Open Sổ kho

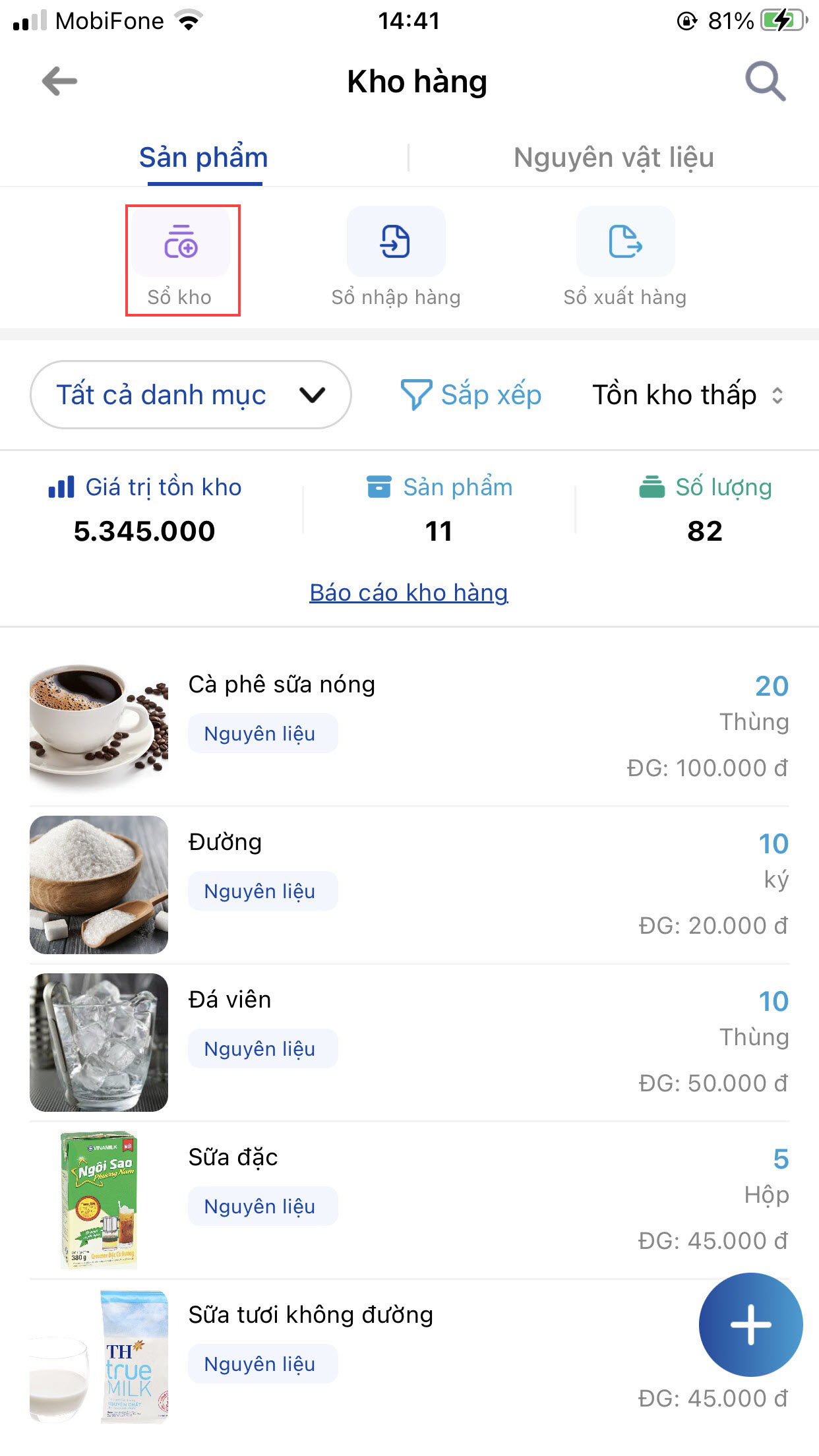pos(181,258)
